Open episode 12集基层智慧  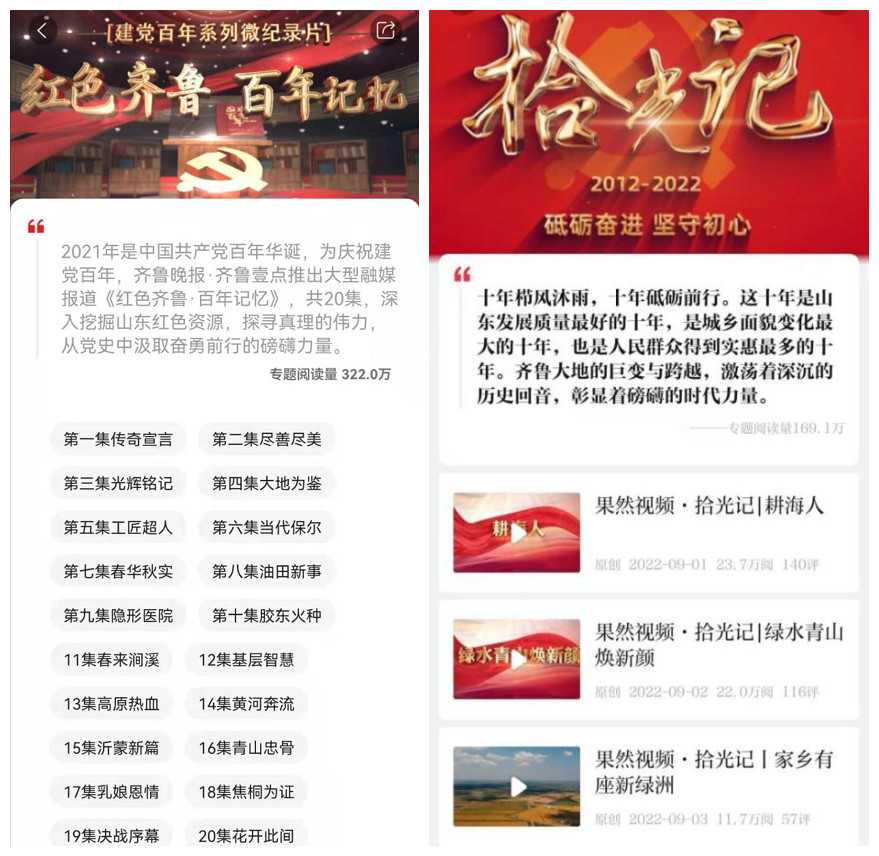tap(246, 659)
